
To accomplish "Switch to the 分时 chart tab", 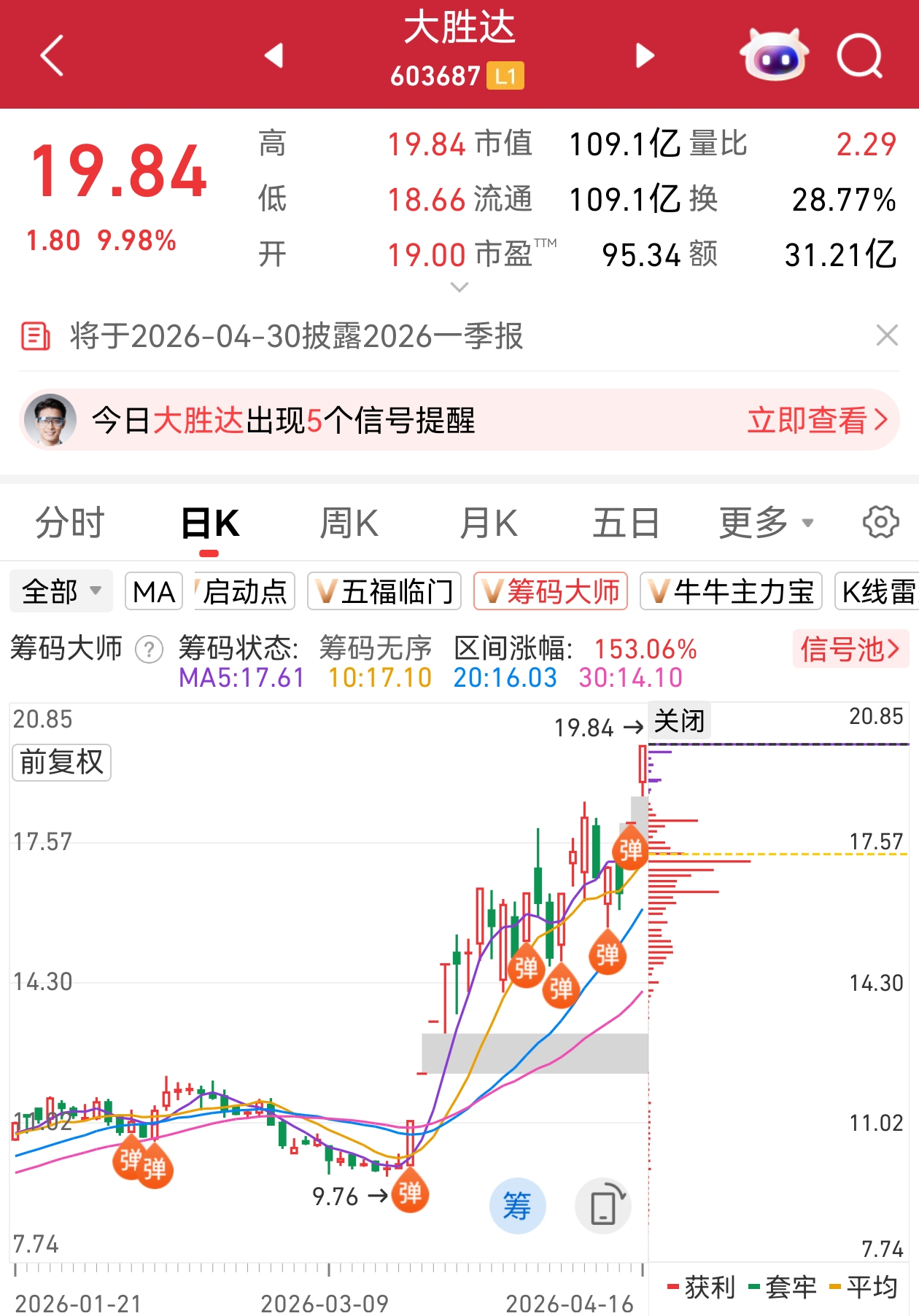I will [x=70, y=523].
